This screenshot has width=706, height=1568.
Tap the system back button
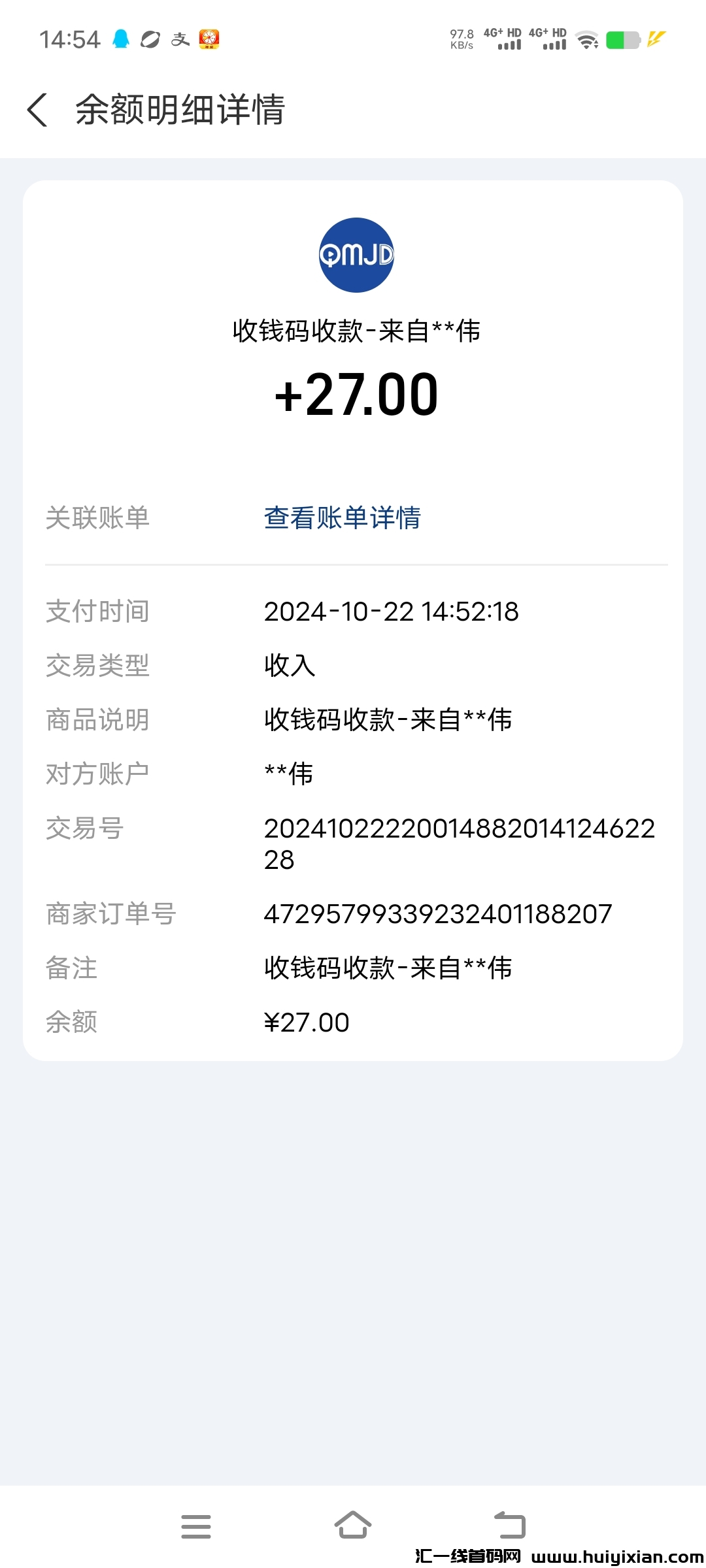click(x=510, y=1526)
